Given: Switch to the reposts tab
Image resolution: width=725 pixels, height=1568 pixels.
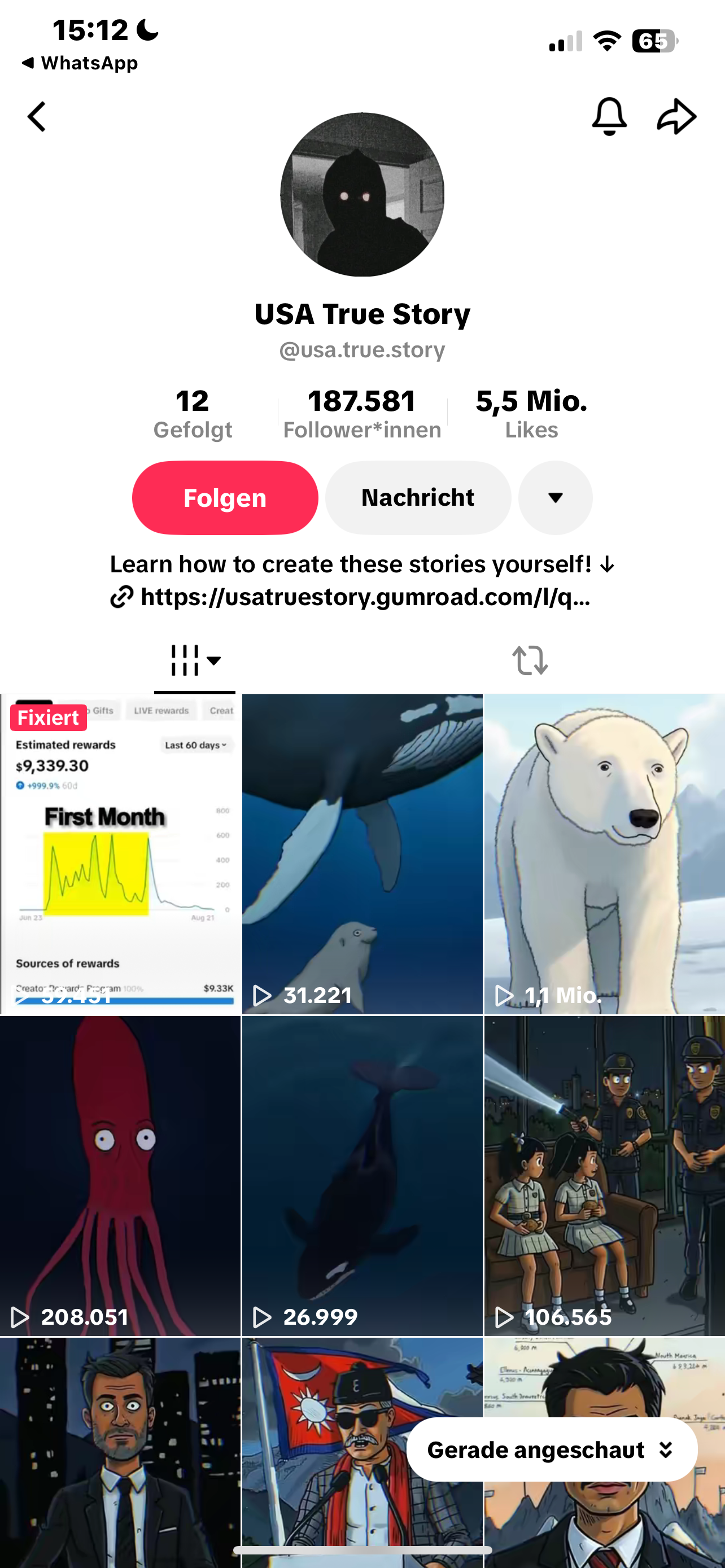Looking at the screenshot, I should pos(530,660).
